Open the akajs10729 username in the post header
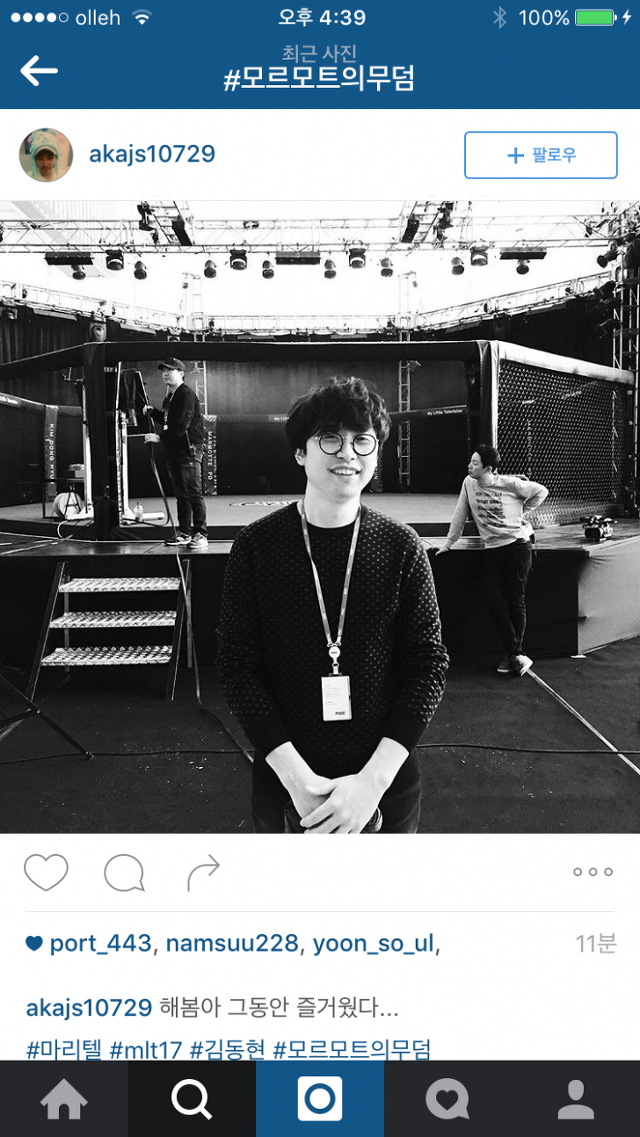 point(151,154)
